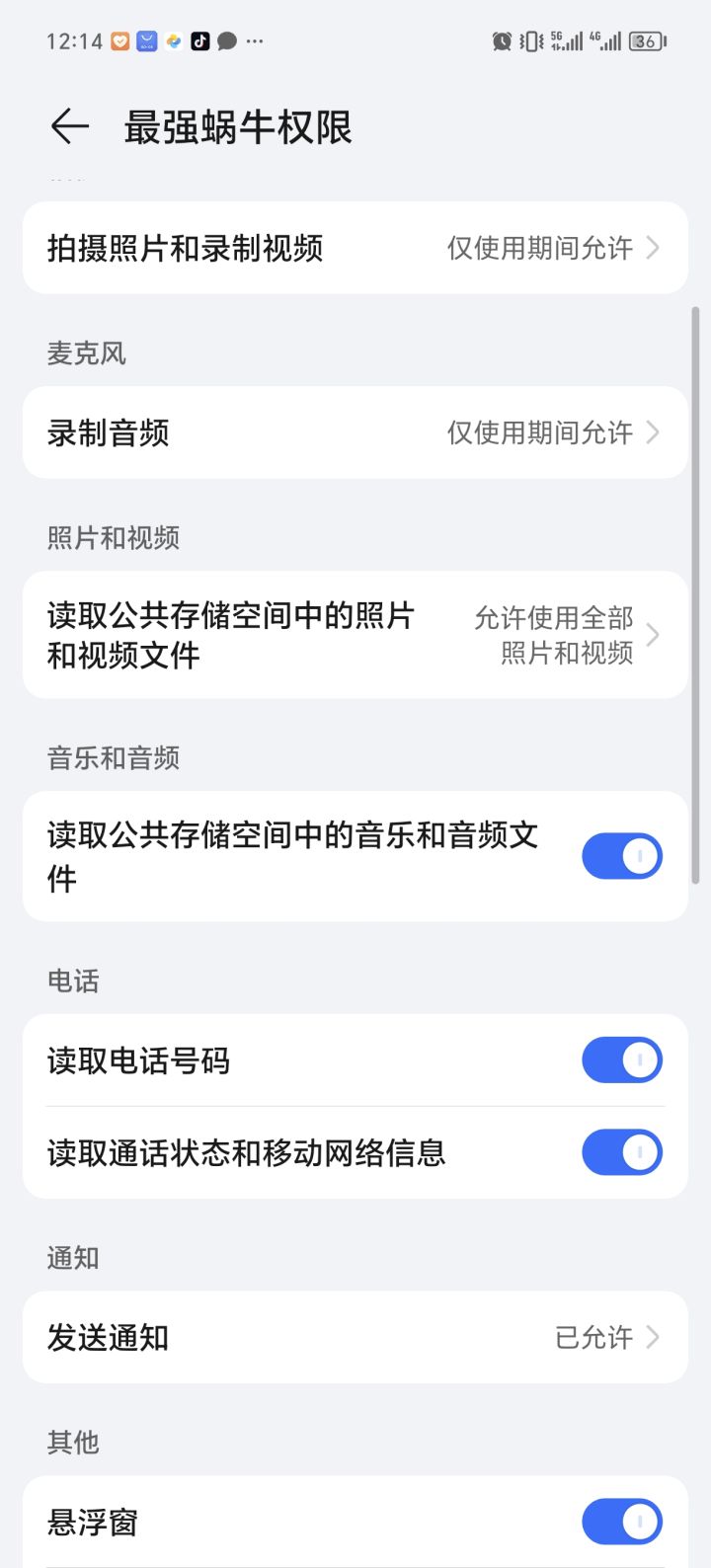Expand 发送通知 notification settings
The width and height of the screenshot is (711, 1568).
point(355,1337)
